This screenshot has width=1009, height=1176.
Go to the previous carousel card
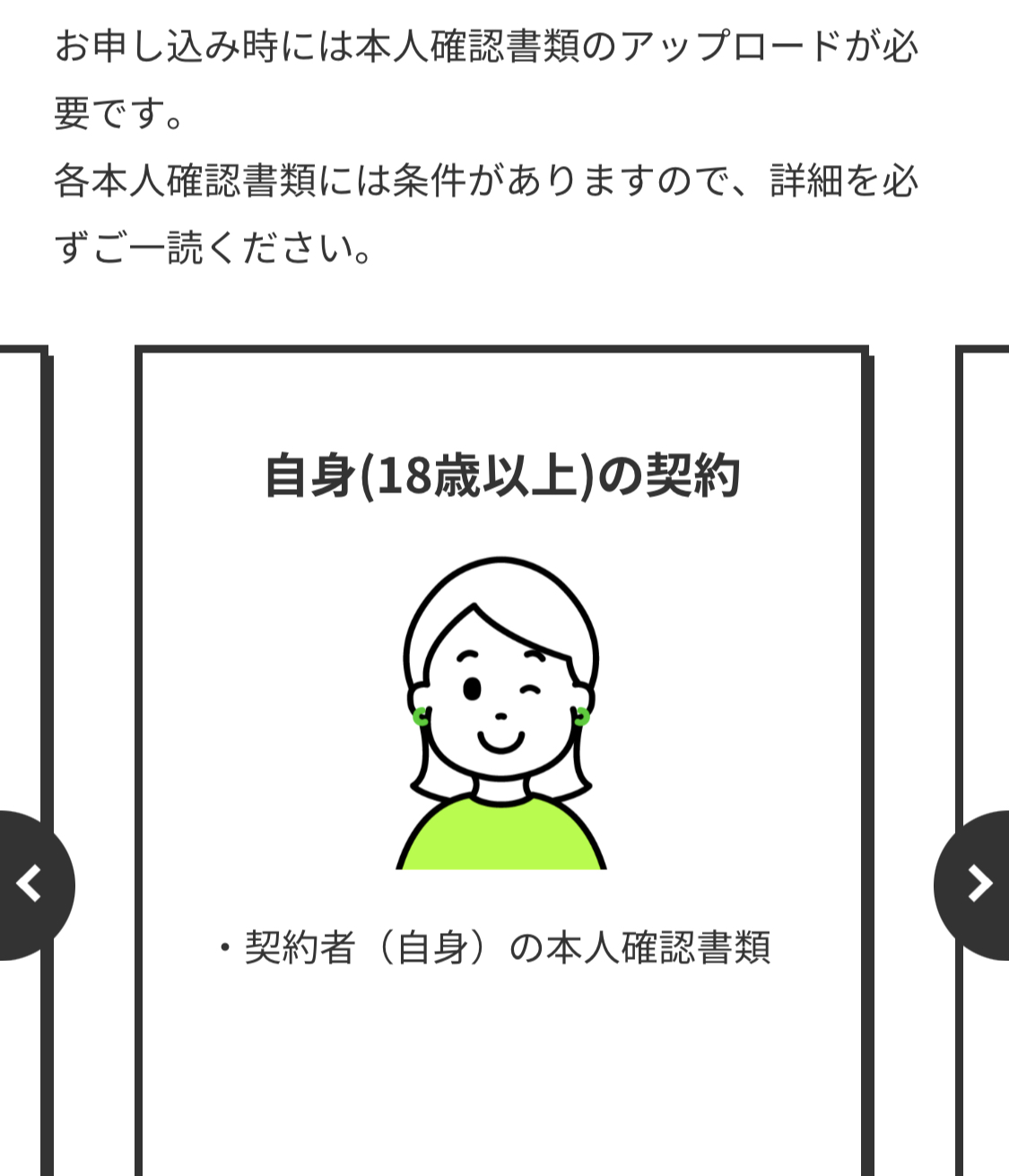(x=30, y=884)
